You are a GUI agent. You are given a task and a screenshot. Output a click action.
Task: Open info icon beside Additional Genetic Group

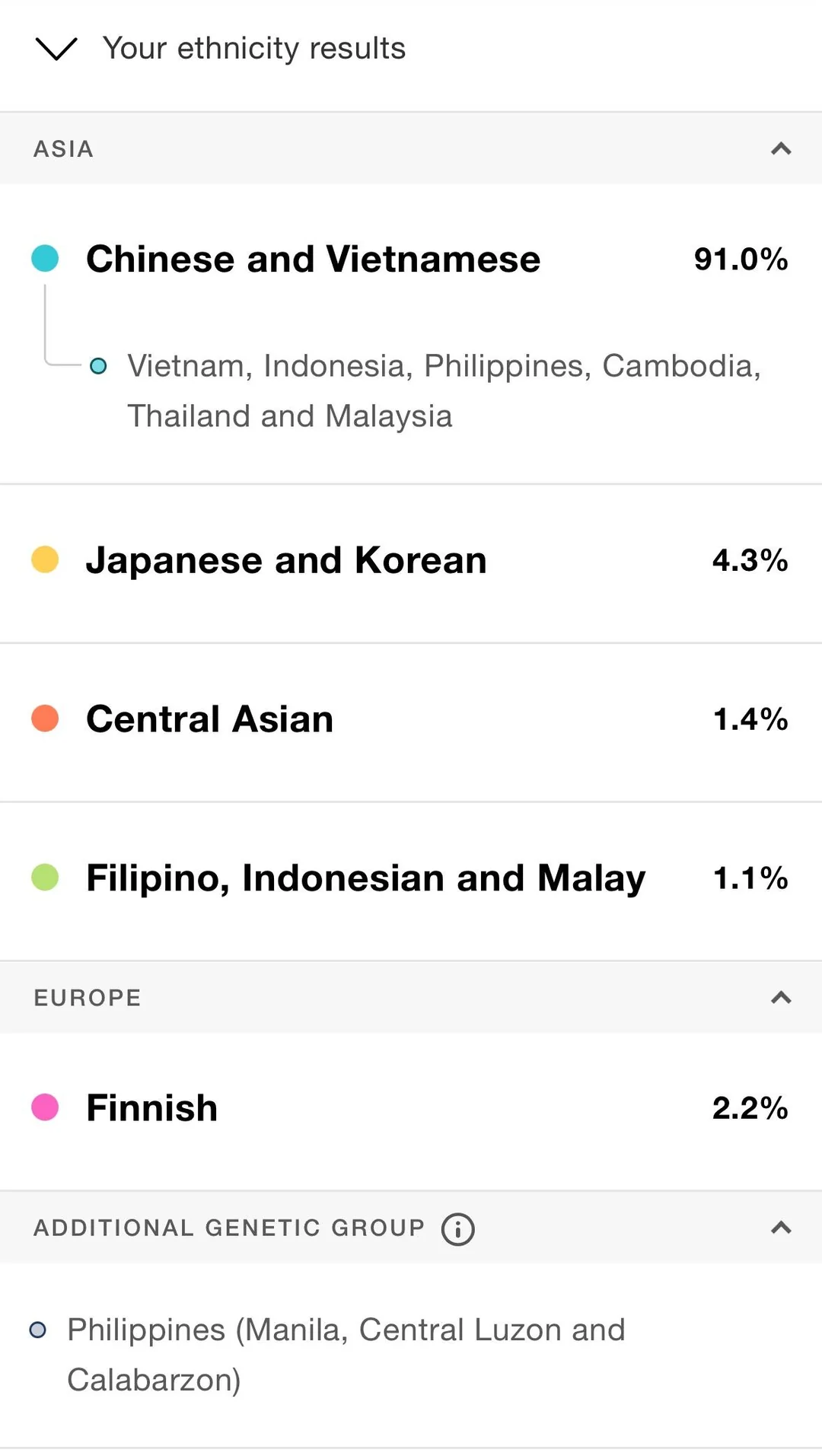point(458,1228)
